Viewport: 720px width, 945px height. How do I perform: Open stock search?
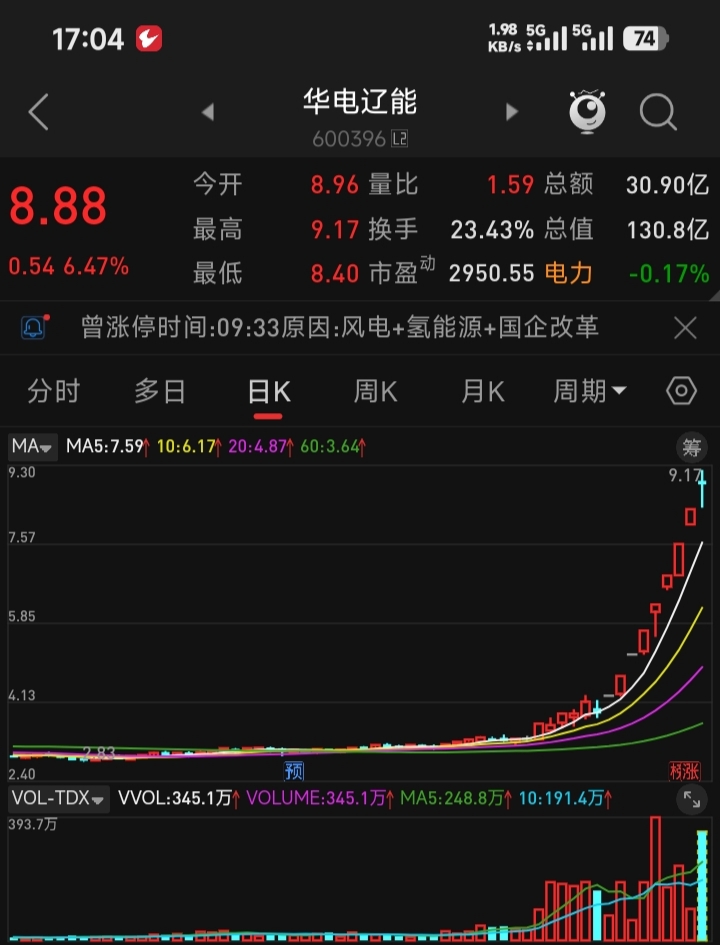pyautogui.click(x=658, y=113)
